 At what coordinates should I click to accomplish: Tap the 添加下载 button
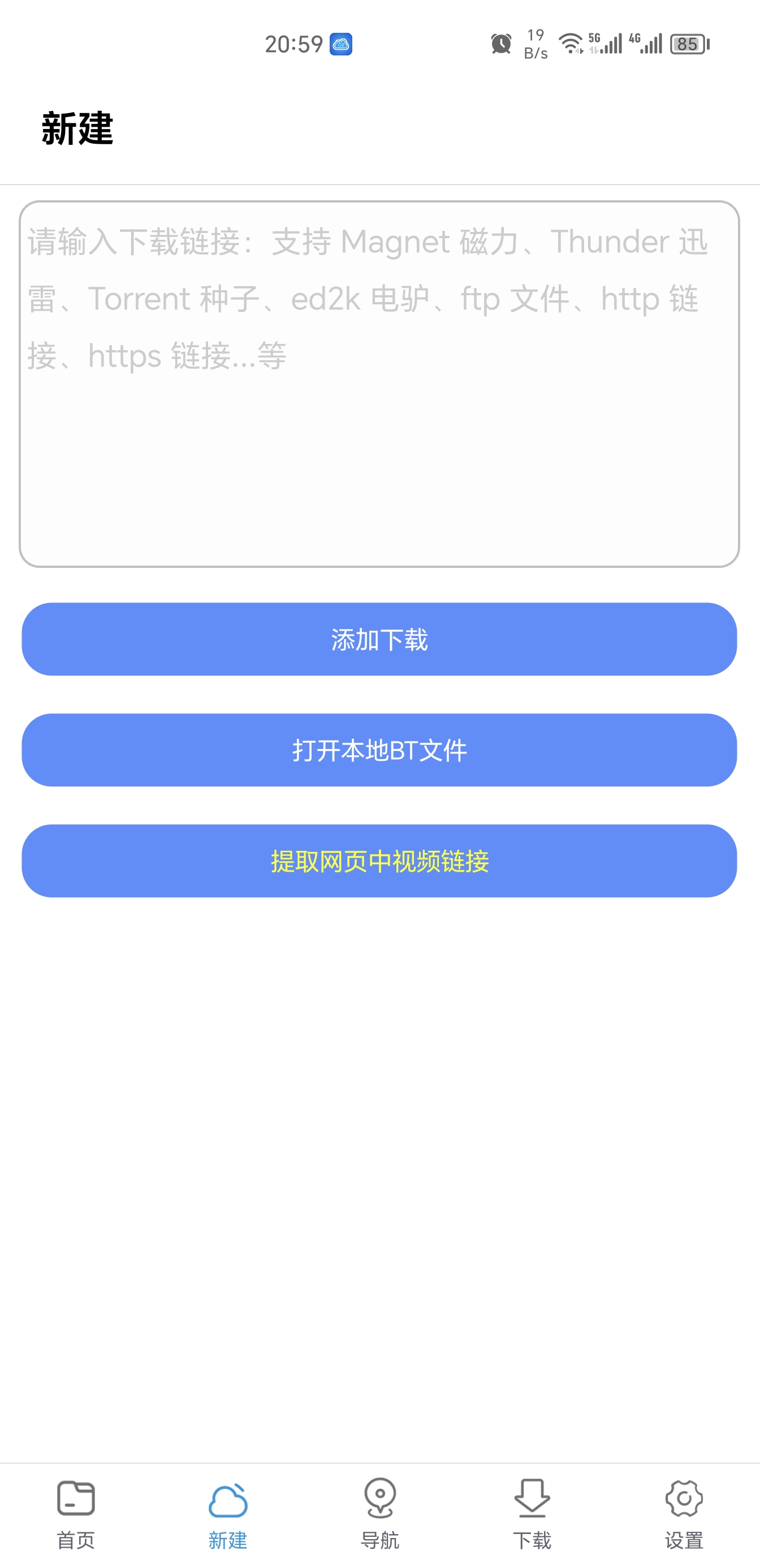click(379, 639)
